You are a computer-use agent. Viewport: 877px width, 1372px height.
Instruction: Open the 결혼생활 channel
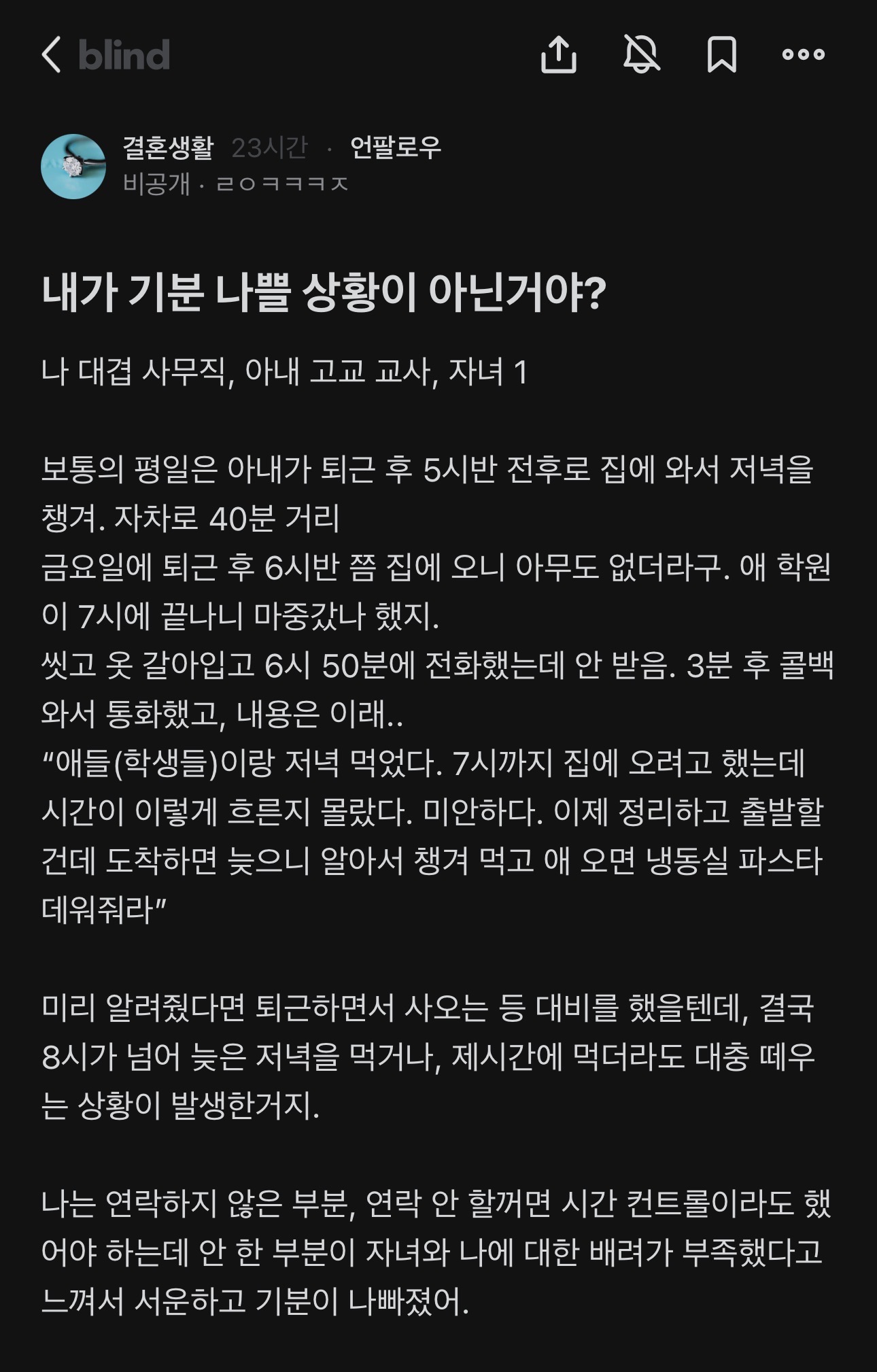(168, 148)
